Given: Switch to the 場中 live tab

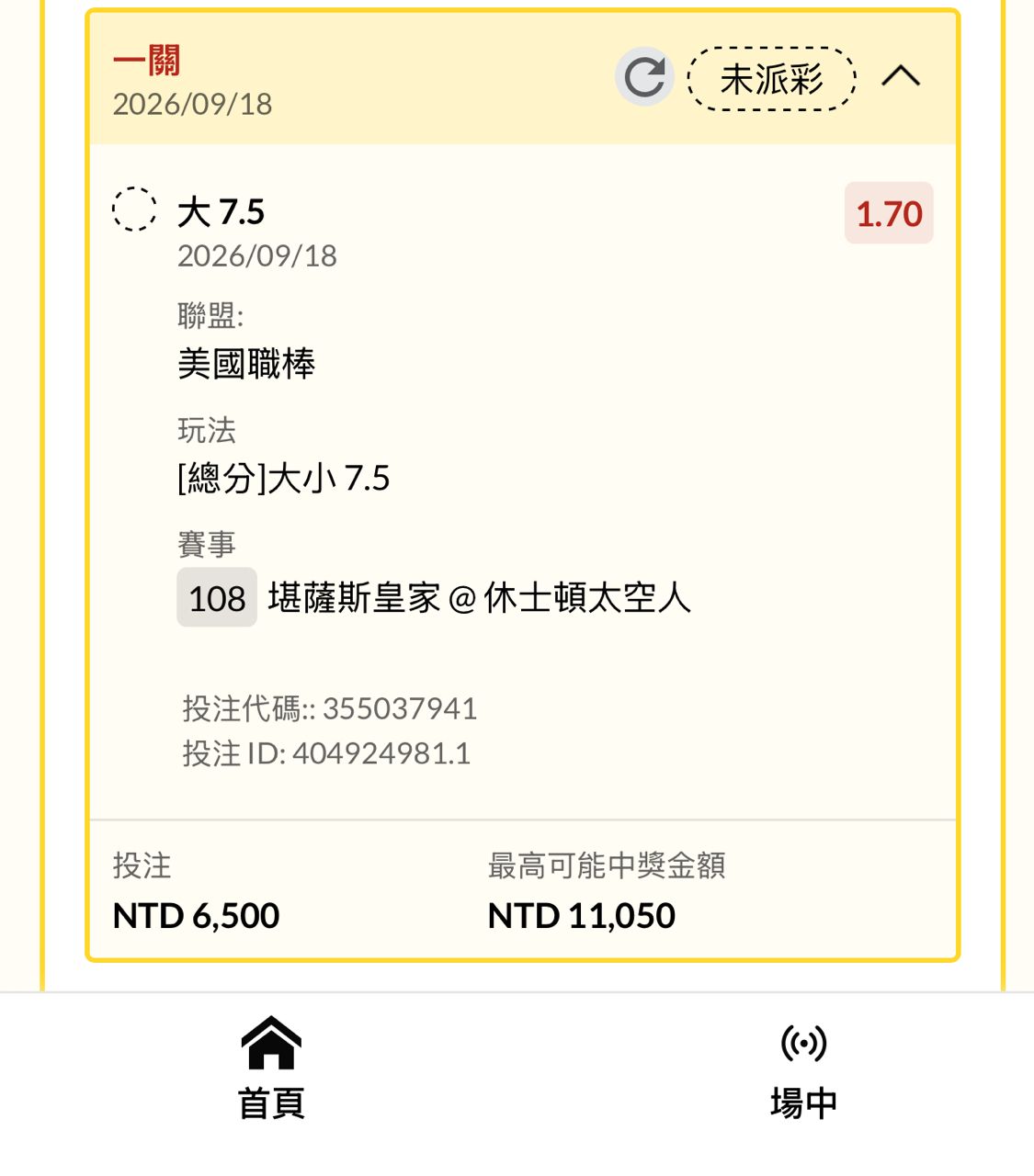Looking at the screenshot, I should (x=803, y=1071).
